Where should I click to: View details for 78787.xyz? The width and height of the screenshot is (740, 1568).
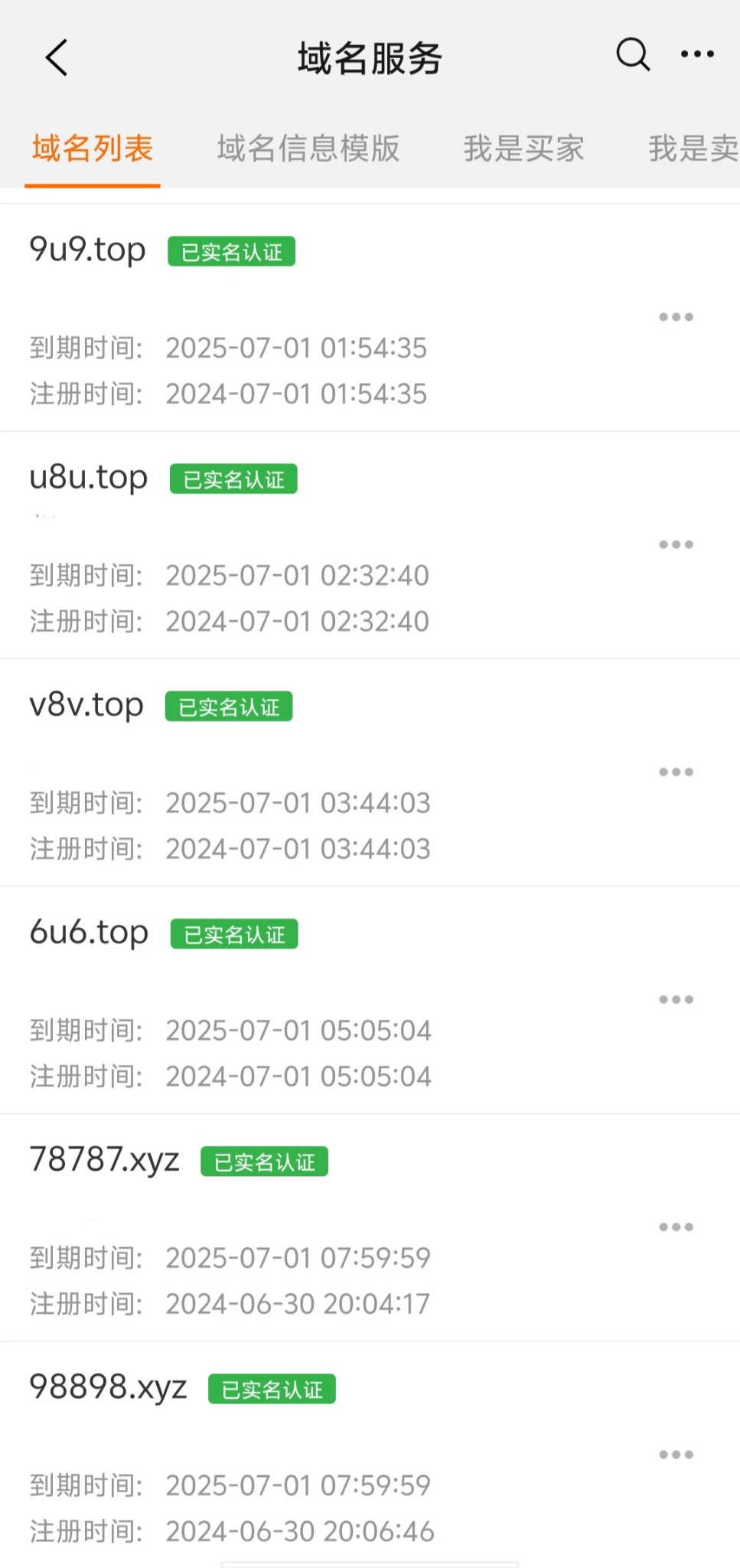(x=104, y=1159)
